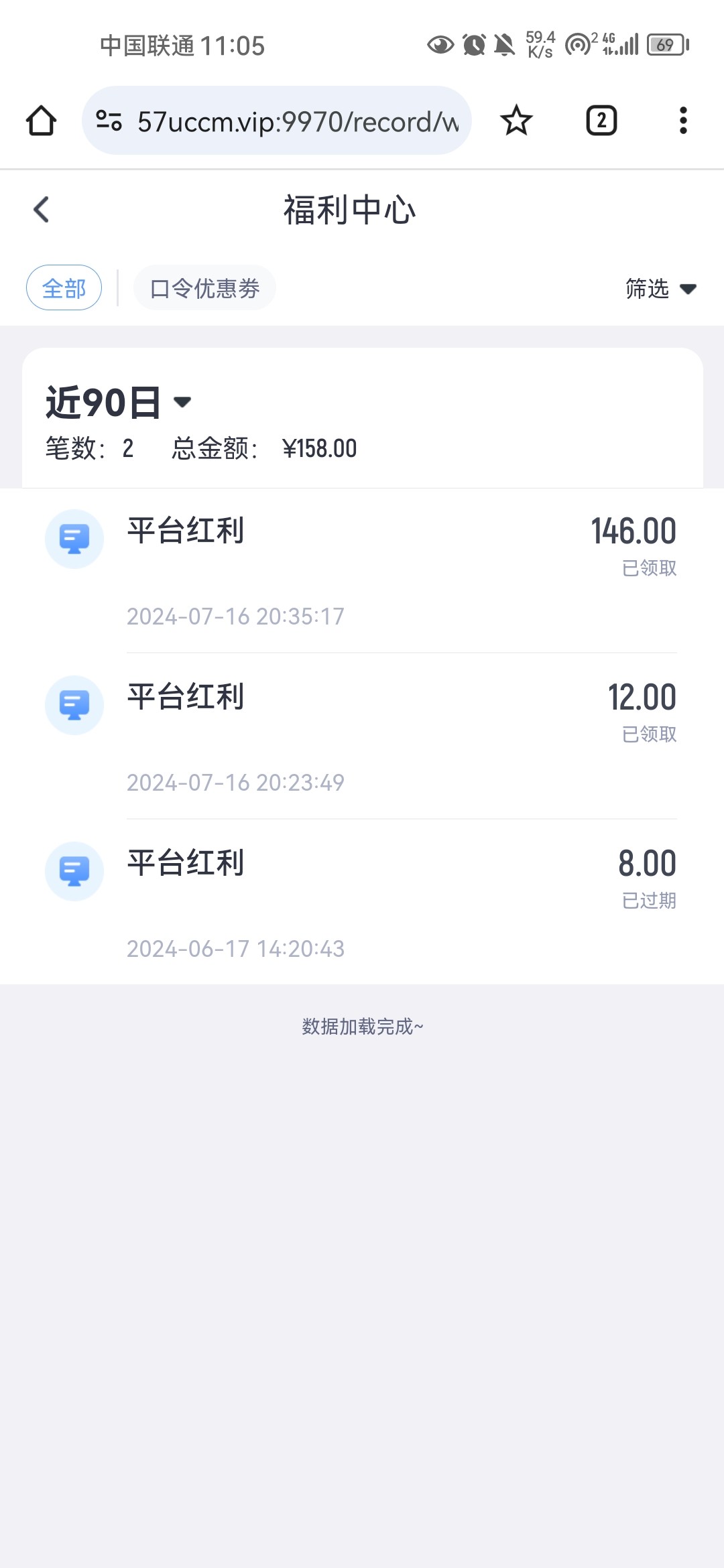Go back from 福利中心 page
This screenshot has height=1568, width=724.
tap(42, 210)
